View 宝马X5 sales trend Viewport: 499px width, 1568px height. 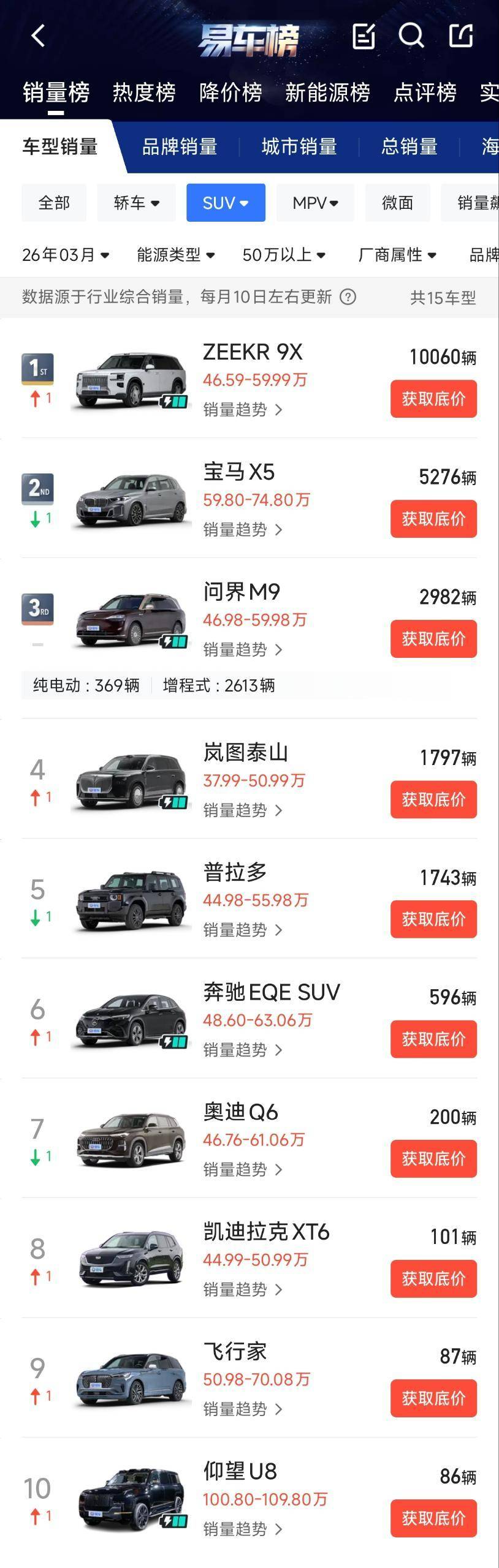point(242,529)
